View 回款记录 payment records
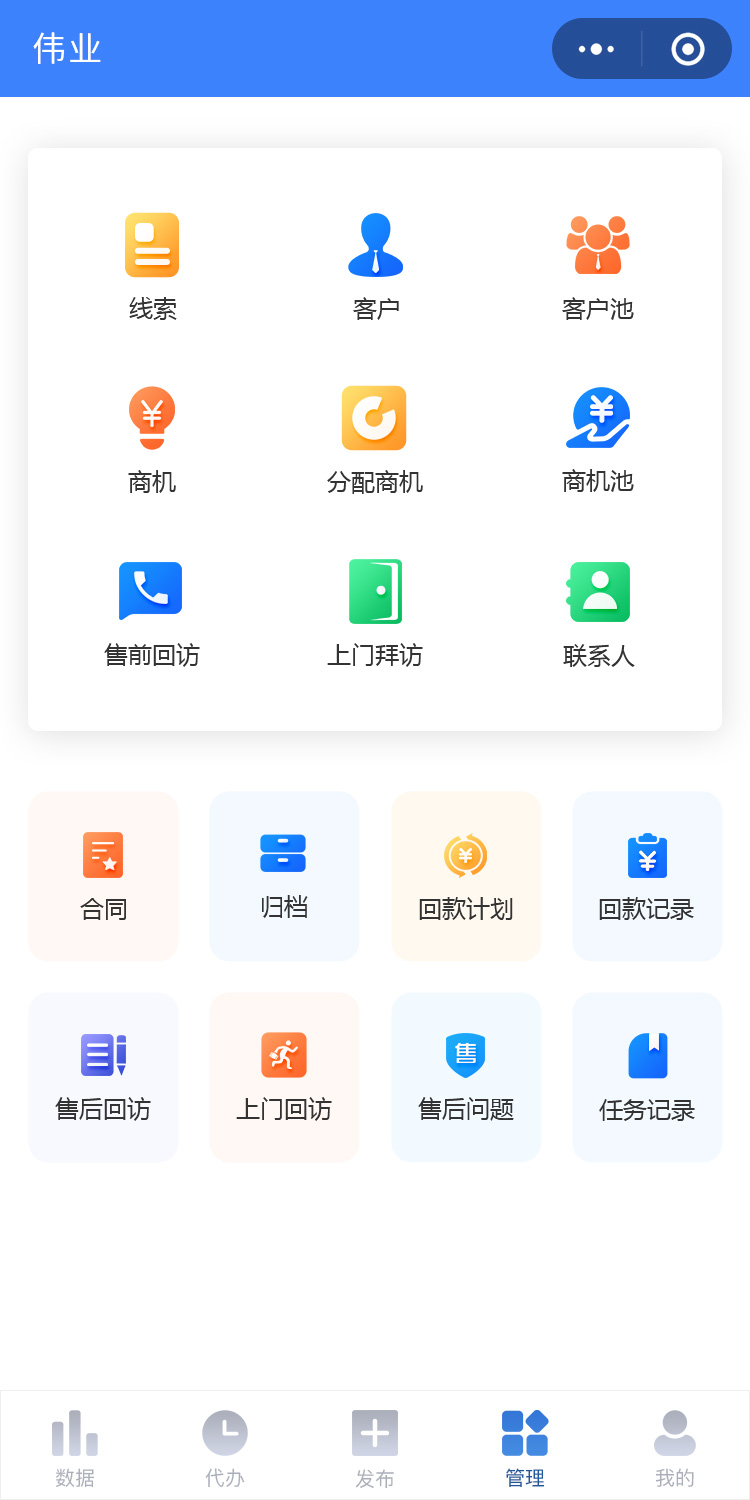The height and width of the screenshot is (1500, 750). point(647,876)
